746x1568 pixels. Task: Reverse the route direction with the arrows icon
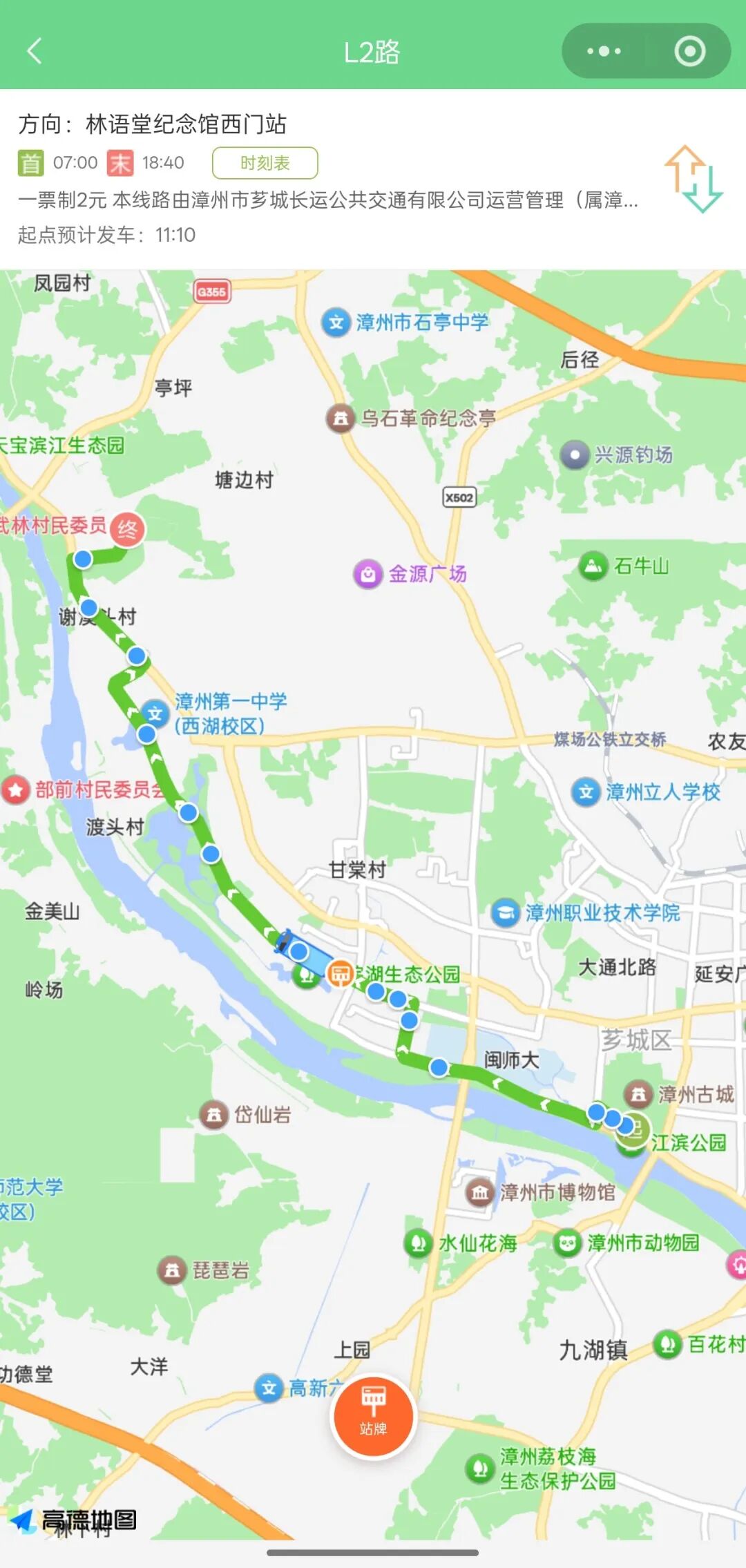pyautogui.click(x=693, y=180)
